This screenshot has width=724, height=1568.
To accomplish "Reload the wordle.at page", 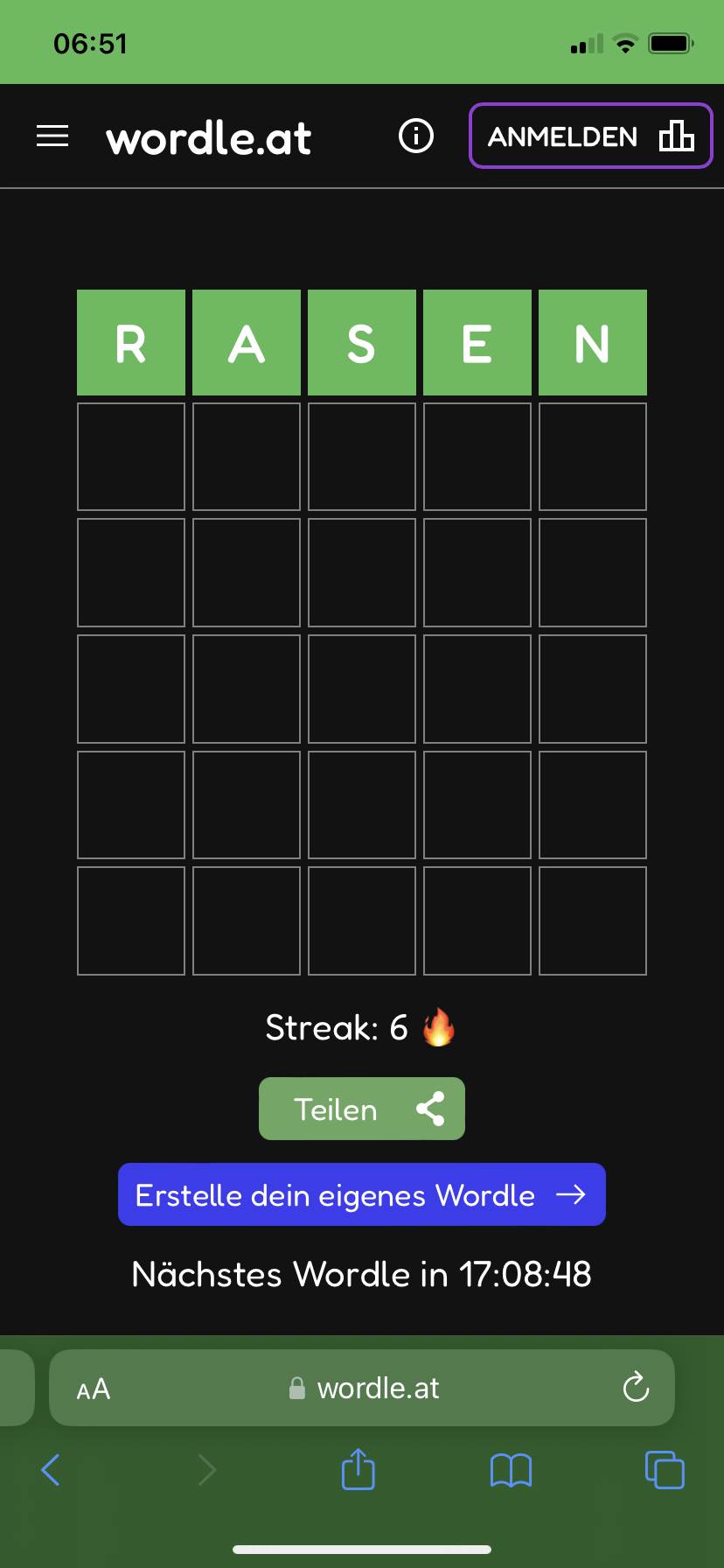I will pyautogui.click(x=636, y=1388).
